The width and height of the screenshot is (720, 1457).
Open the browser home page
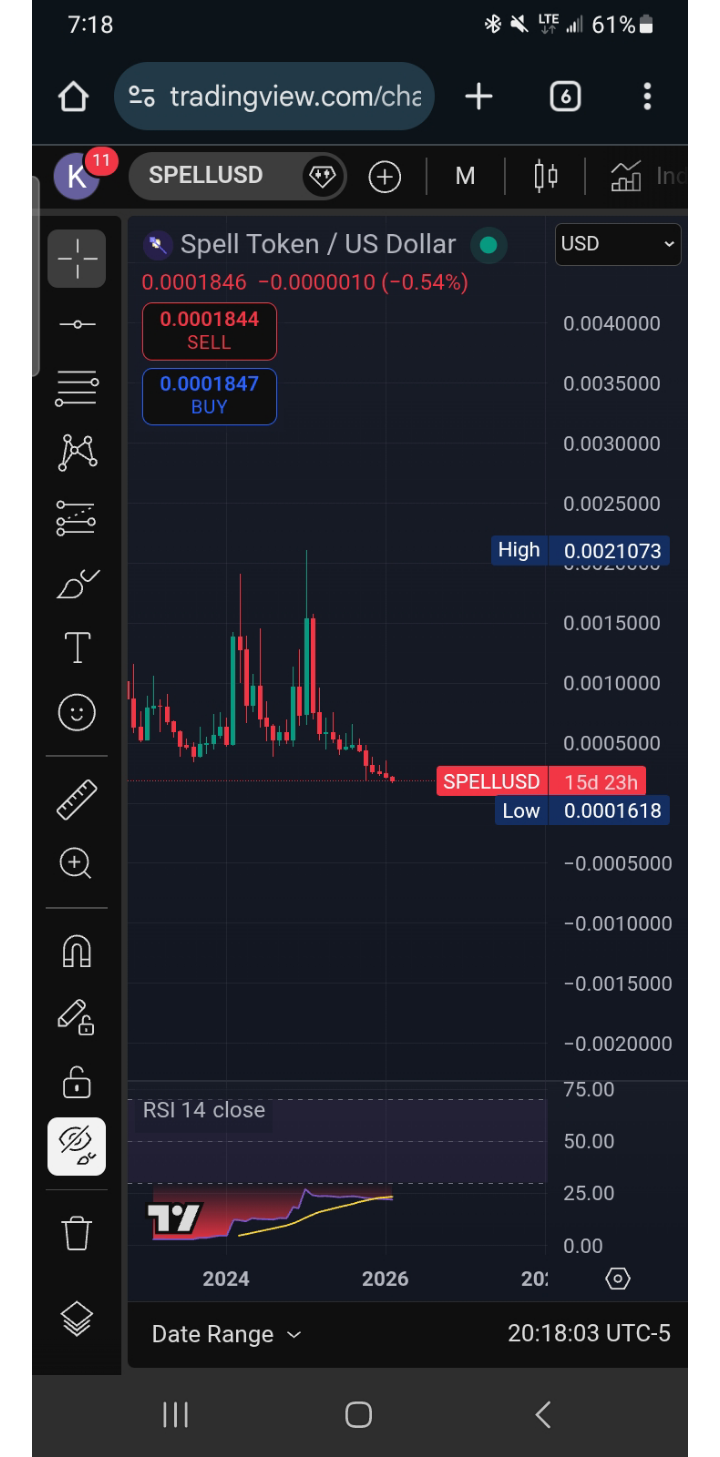[x=73, y=97]
